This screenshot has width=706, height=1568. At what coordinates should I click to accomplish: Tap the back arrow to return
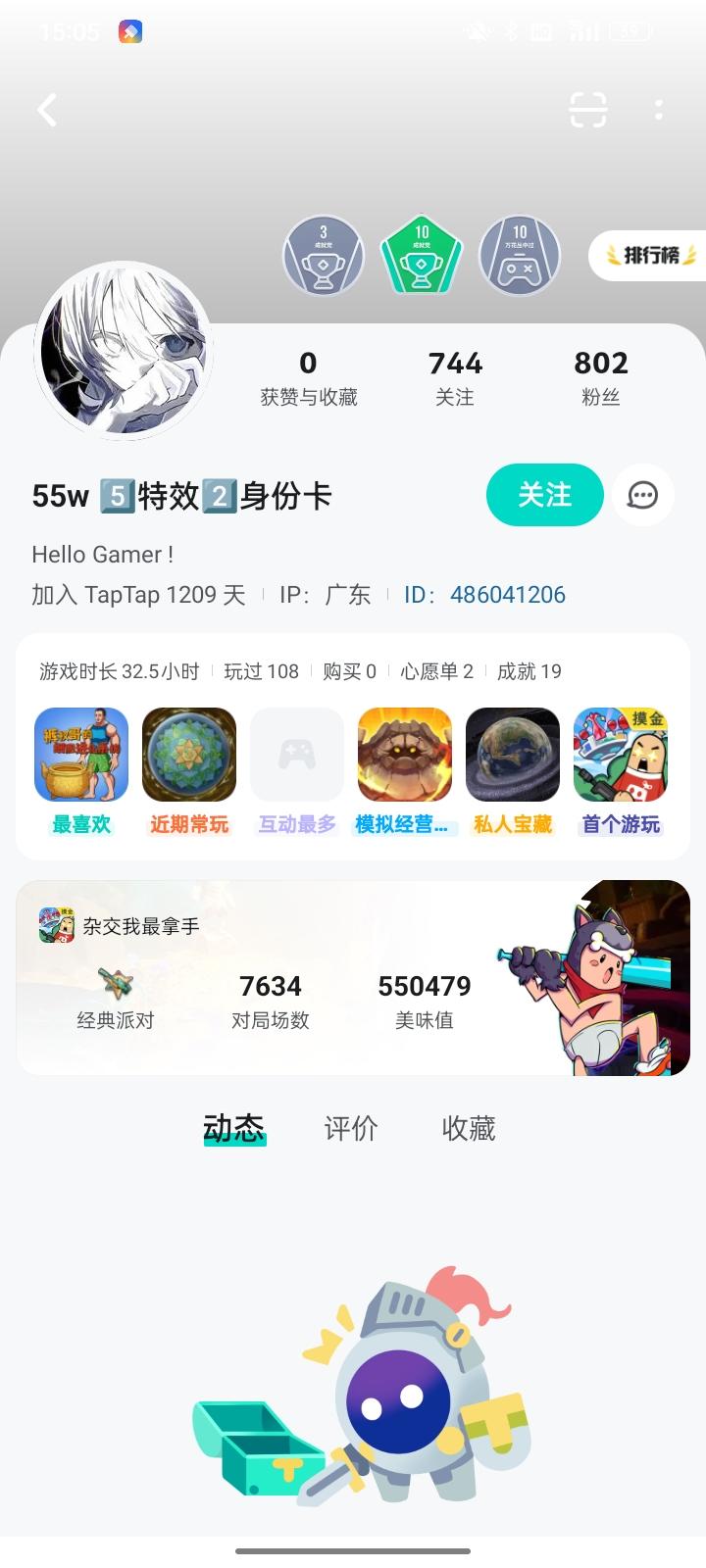46,110
